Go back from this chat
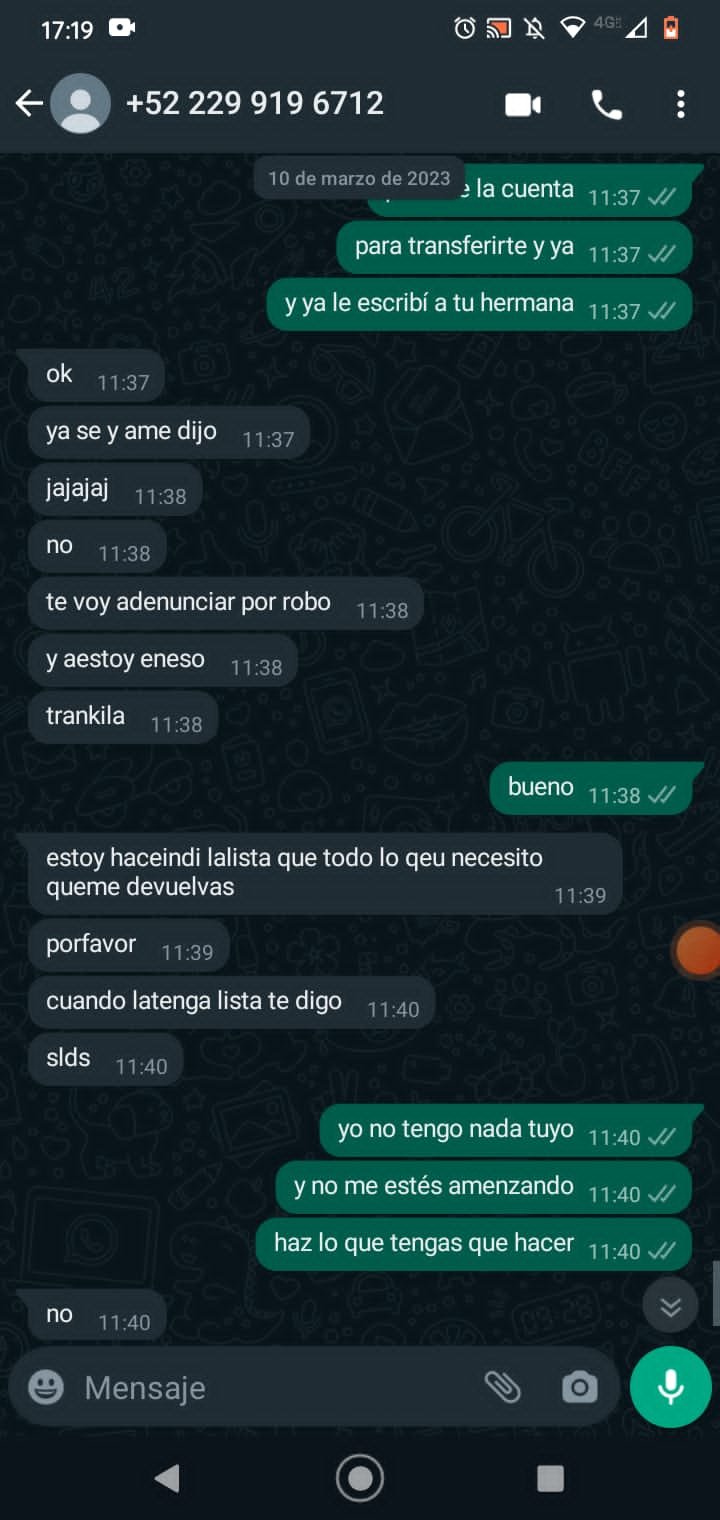This screenshot has width=720, height=1520. [x=29, y=103]
